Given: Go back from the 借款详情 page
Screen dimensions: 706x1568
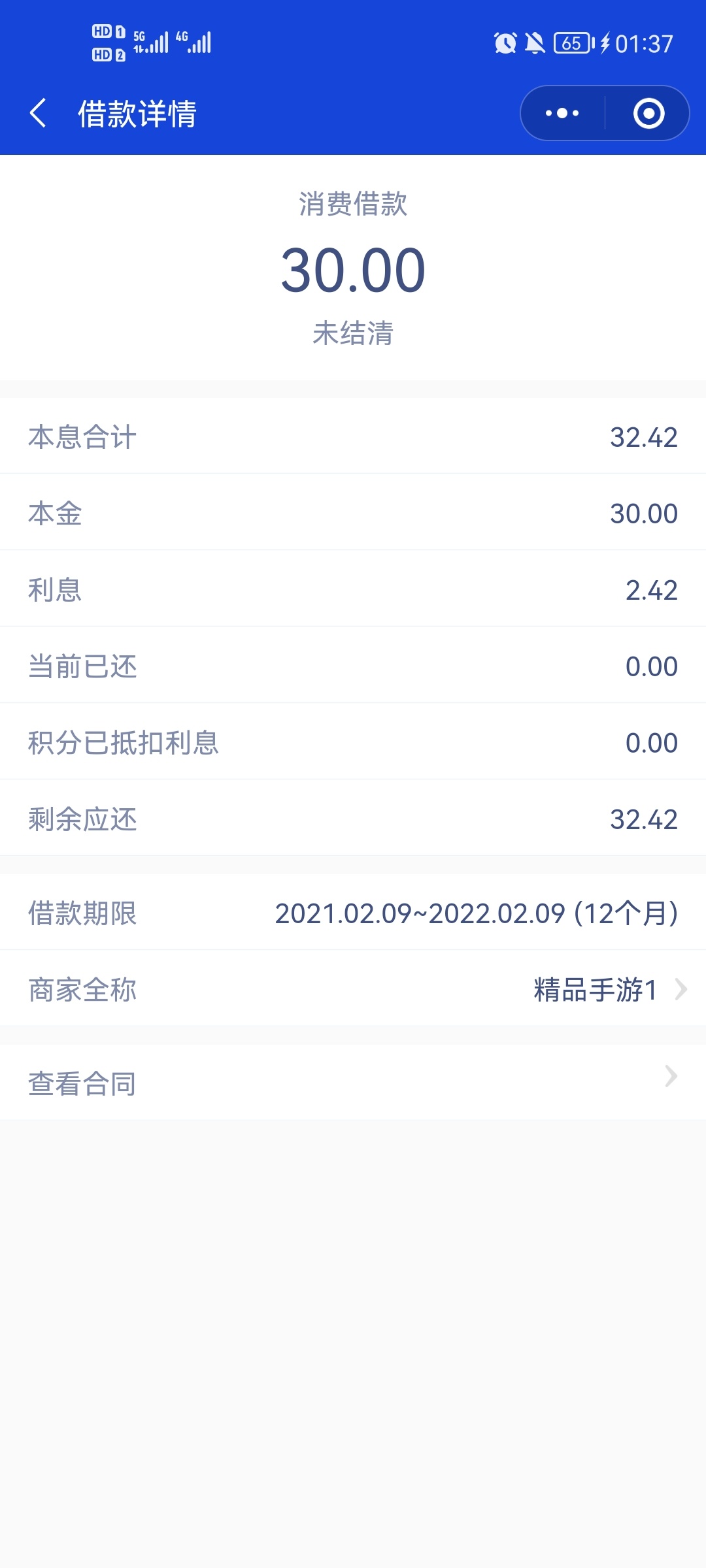Looking at the screenshot, I should tap(38, 113).
